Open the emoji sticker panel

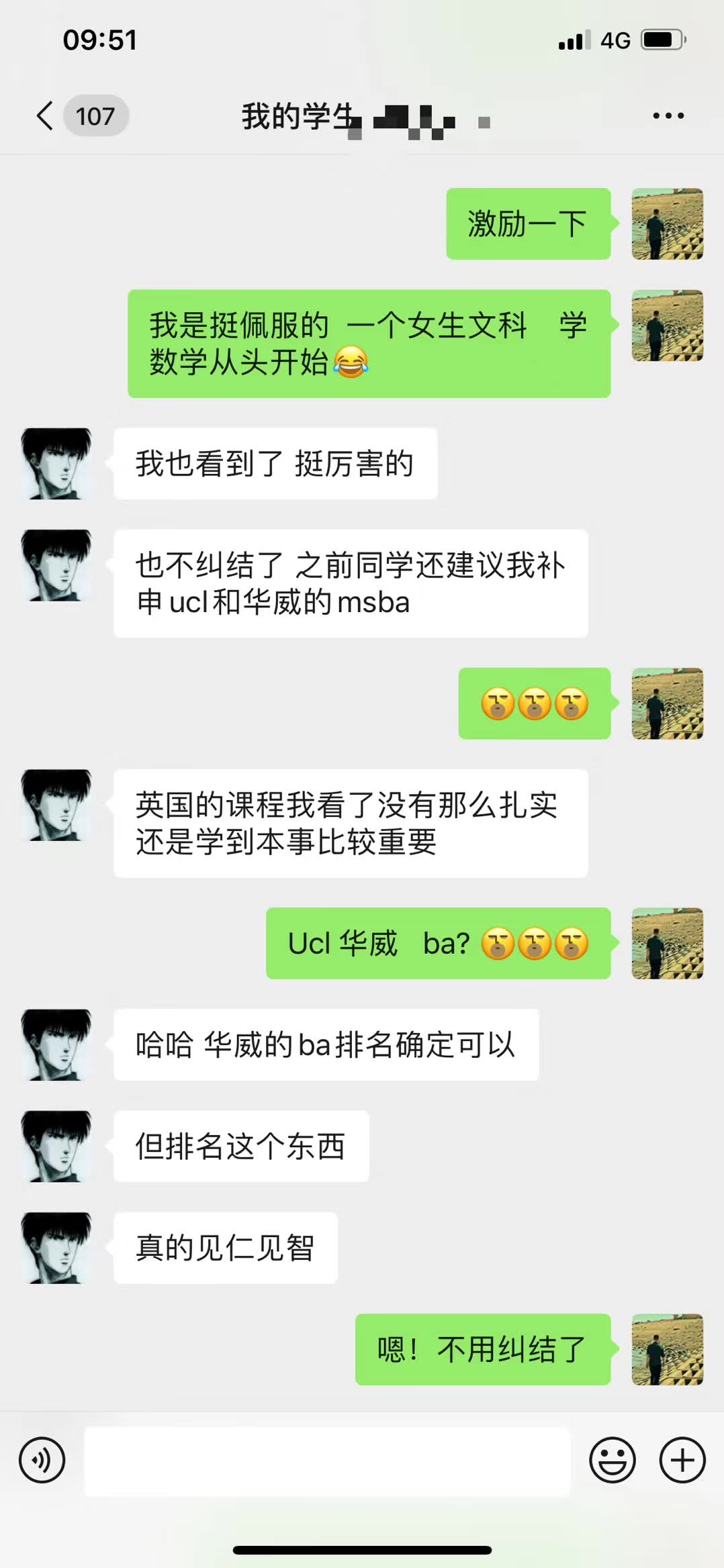612,1460
